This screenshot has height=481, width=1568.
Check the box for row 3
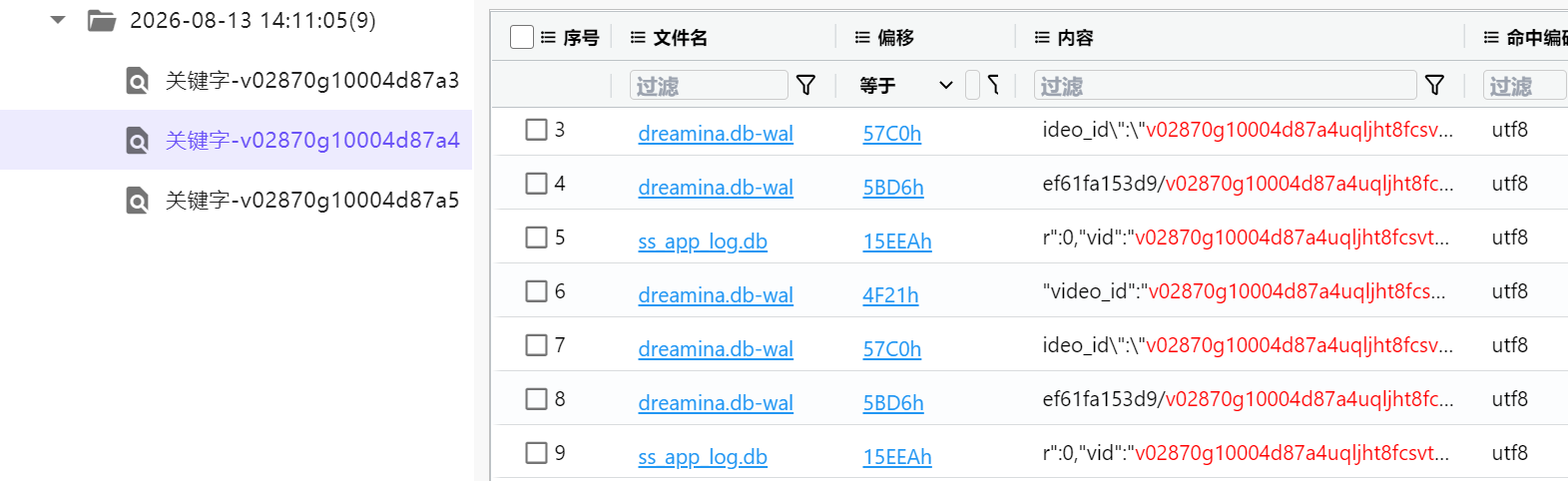pos(536,130)
